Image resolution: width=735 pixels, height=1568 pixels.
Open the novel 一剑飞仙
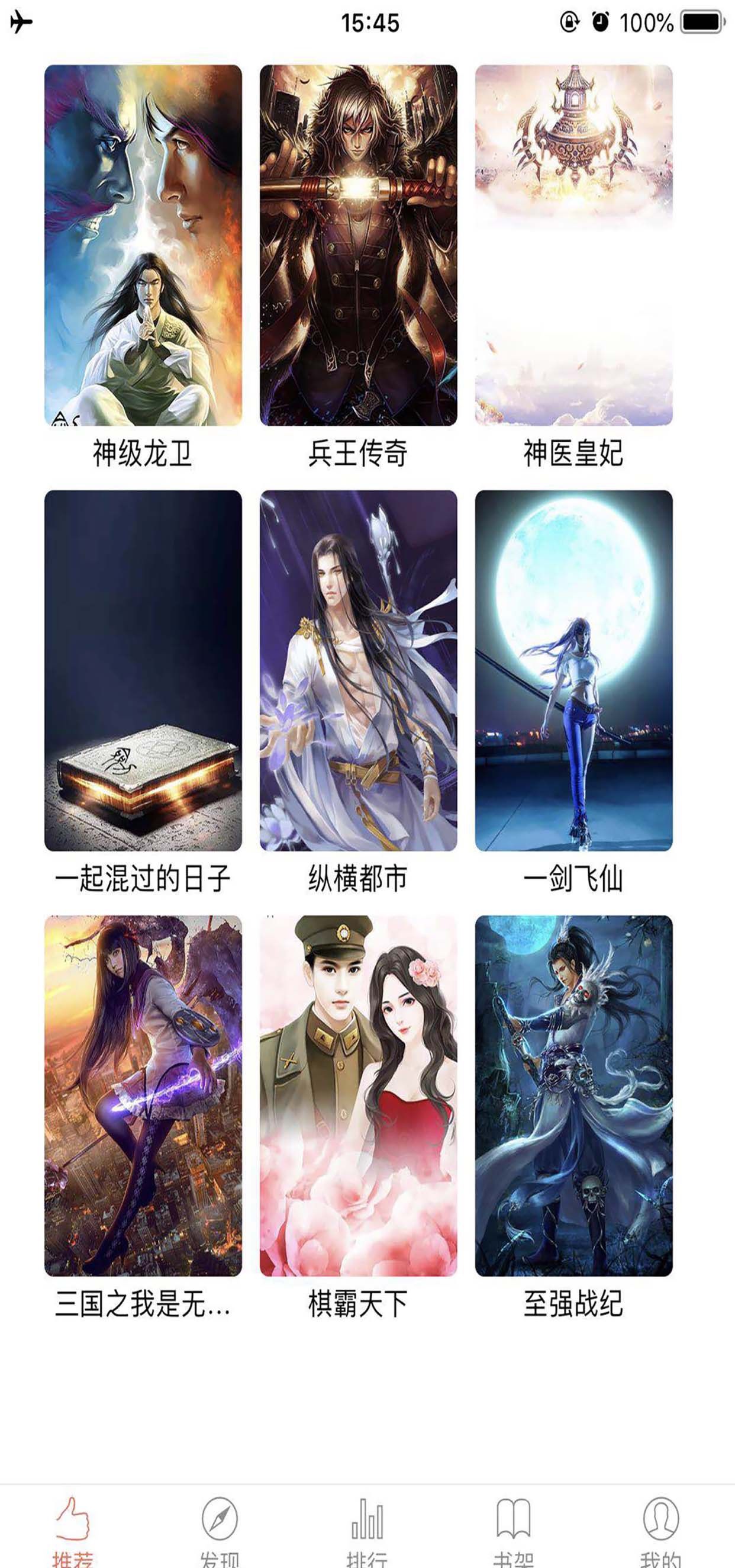[574, 670]
